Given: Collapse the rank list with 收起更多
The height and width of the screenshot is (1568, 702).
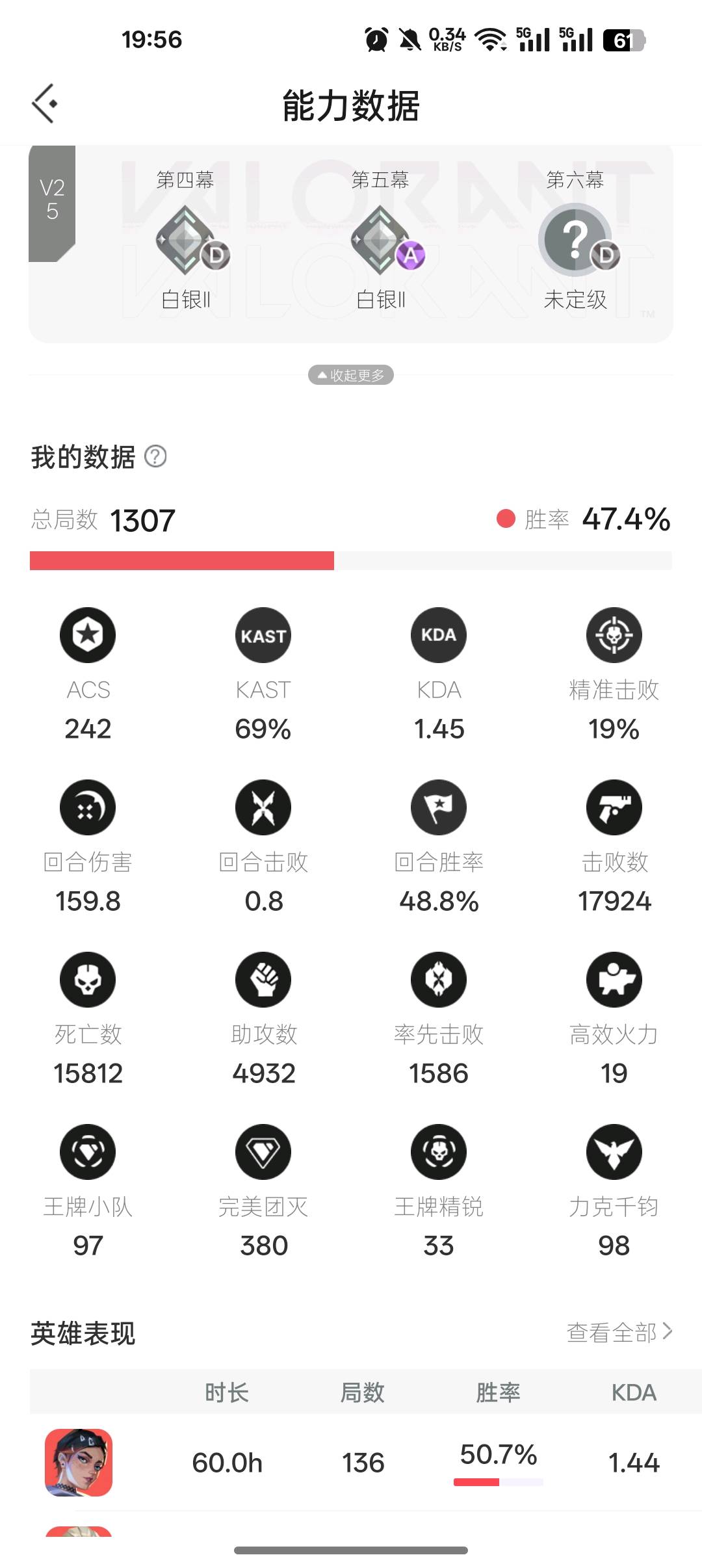Looking at the screenshot, I should pos(351,375).
